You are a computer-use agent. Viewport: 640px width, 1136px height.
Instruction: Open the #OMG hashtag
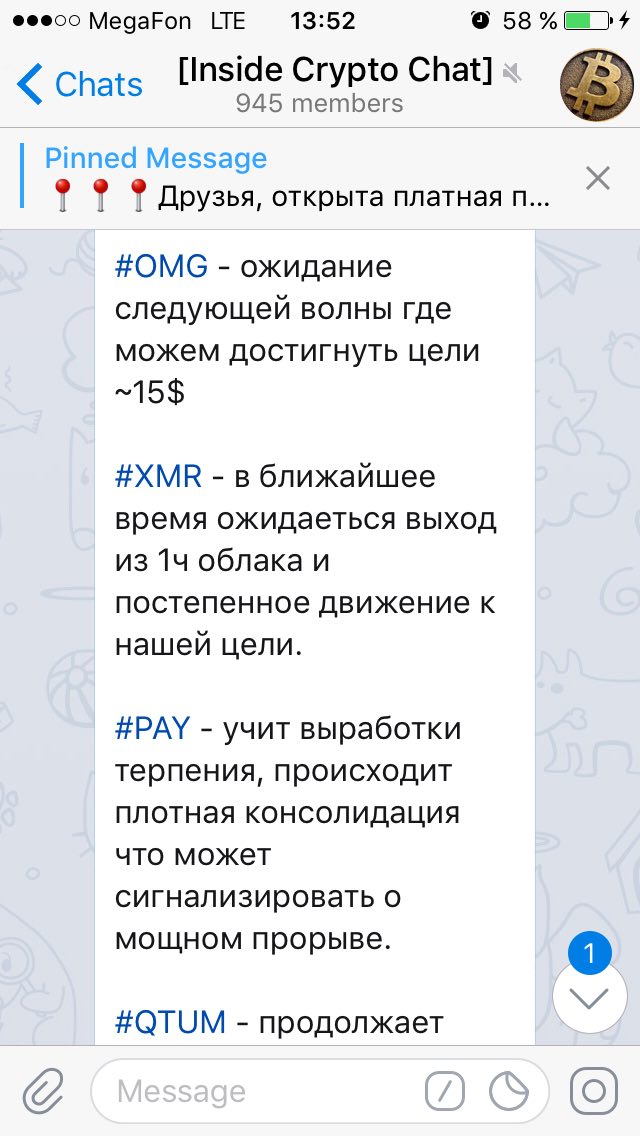click(161, 266)
